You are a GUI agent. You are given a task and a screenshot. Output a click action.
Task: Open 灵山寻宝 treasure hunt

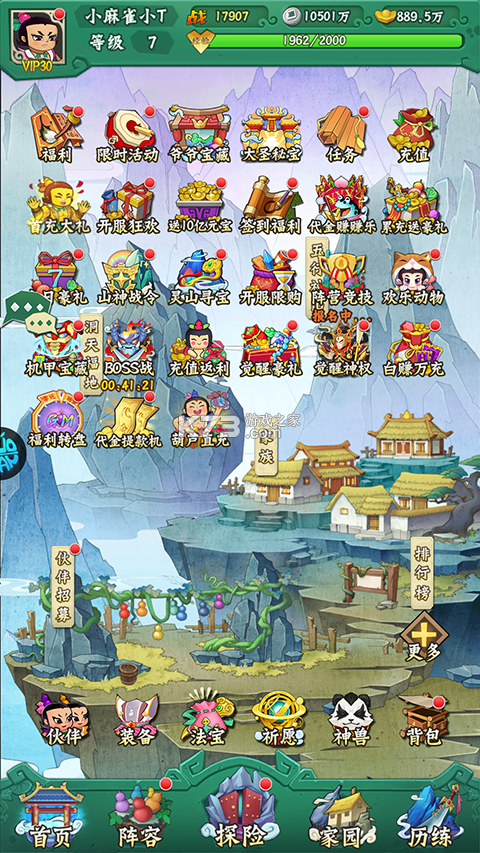201,277
